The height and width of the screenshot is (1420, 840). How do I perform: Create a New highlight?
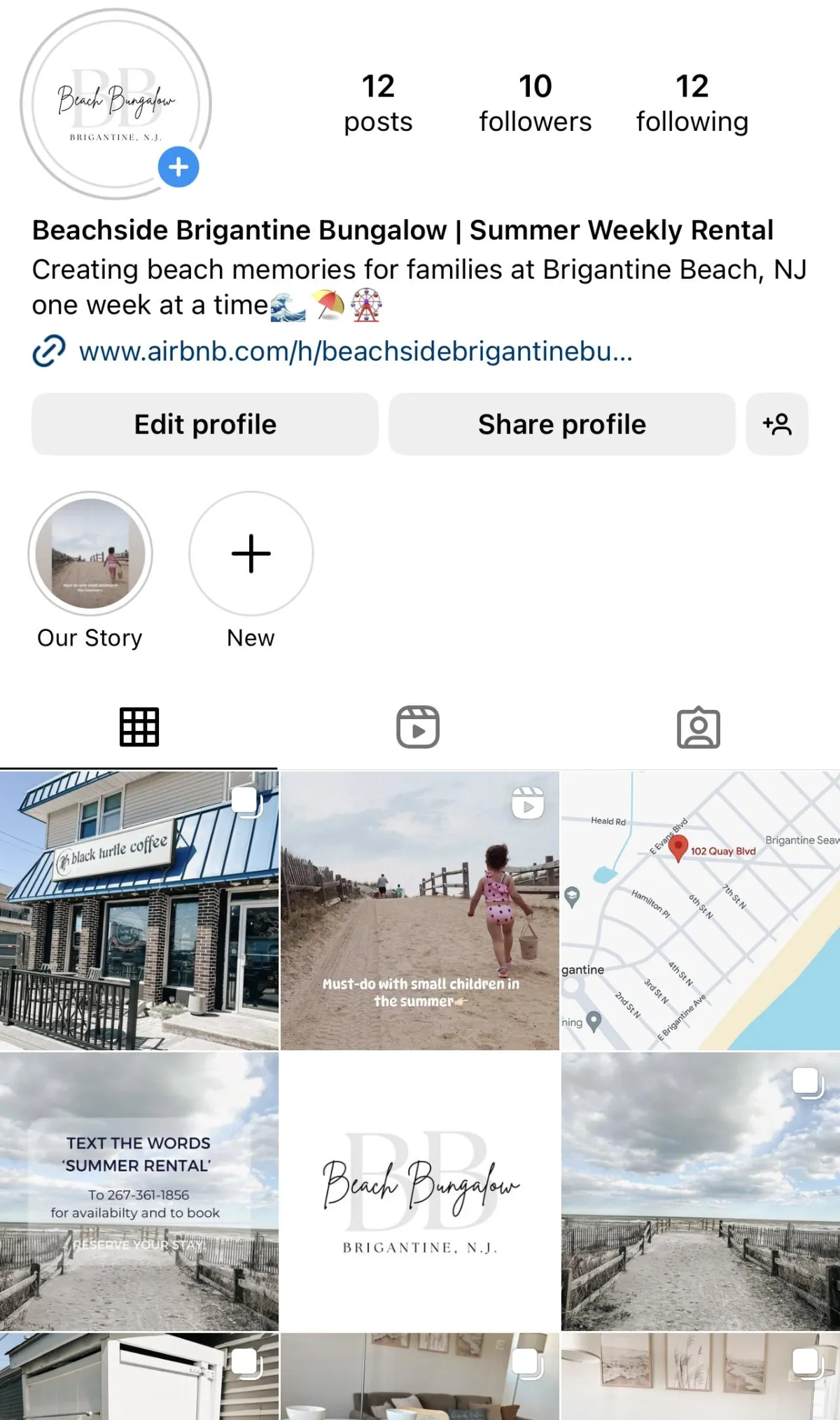(251, 553)
